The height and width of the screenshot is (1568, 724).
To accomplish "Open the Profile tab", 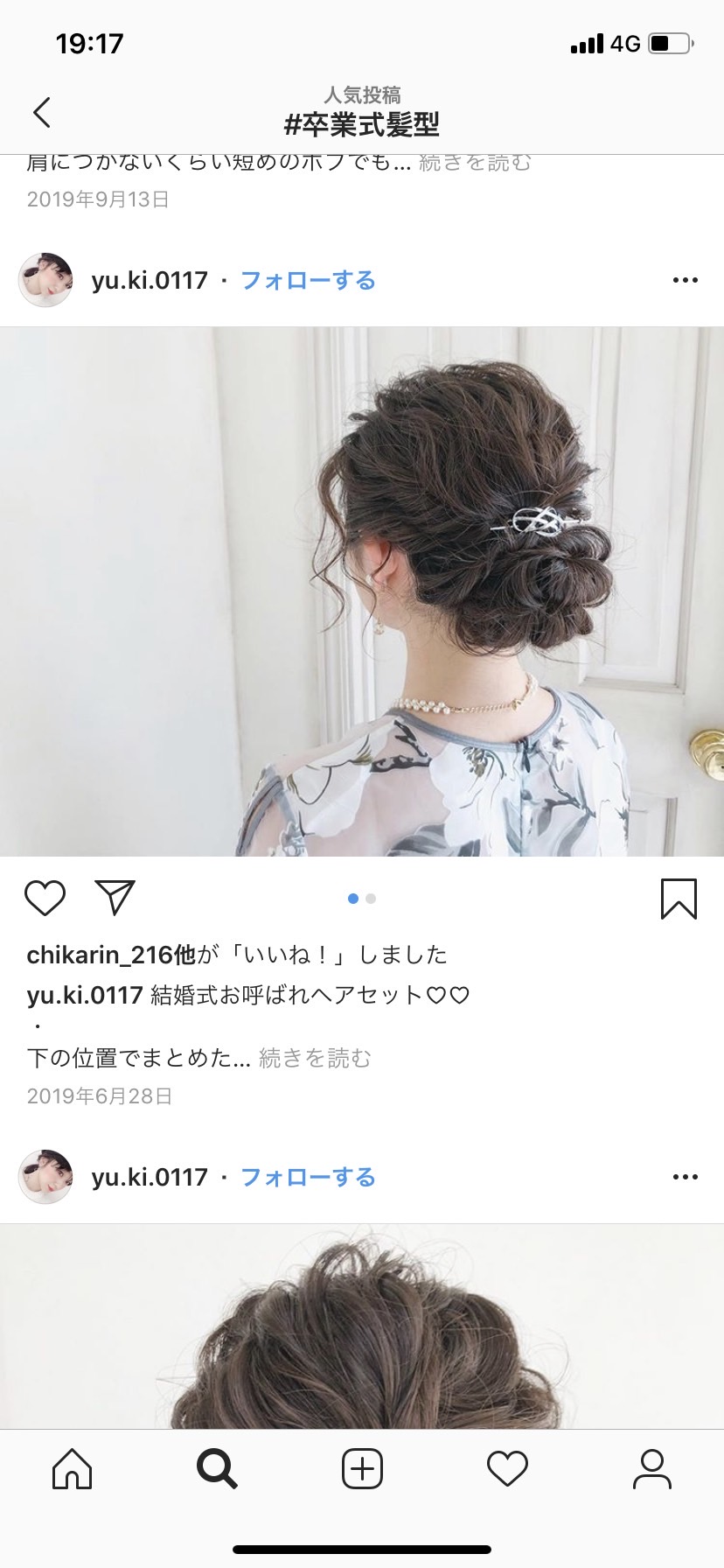I will pyautogui.click(x=651, y=1469).
